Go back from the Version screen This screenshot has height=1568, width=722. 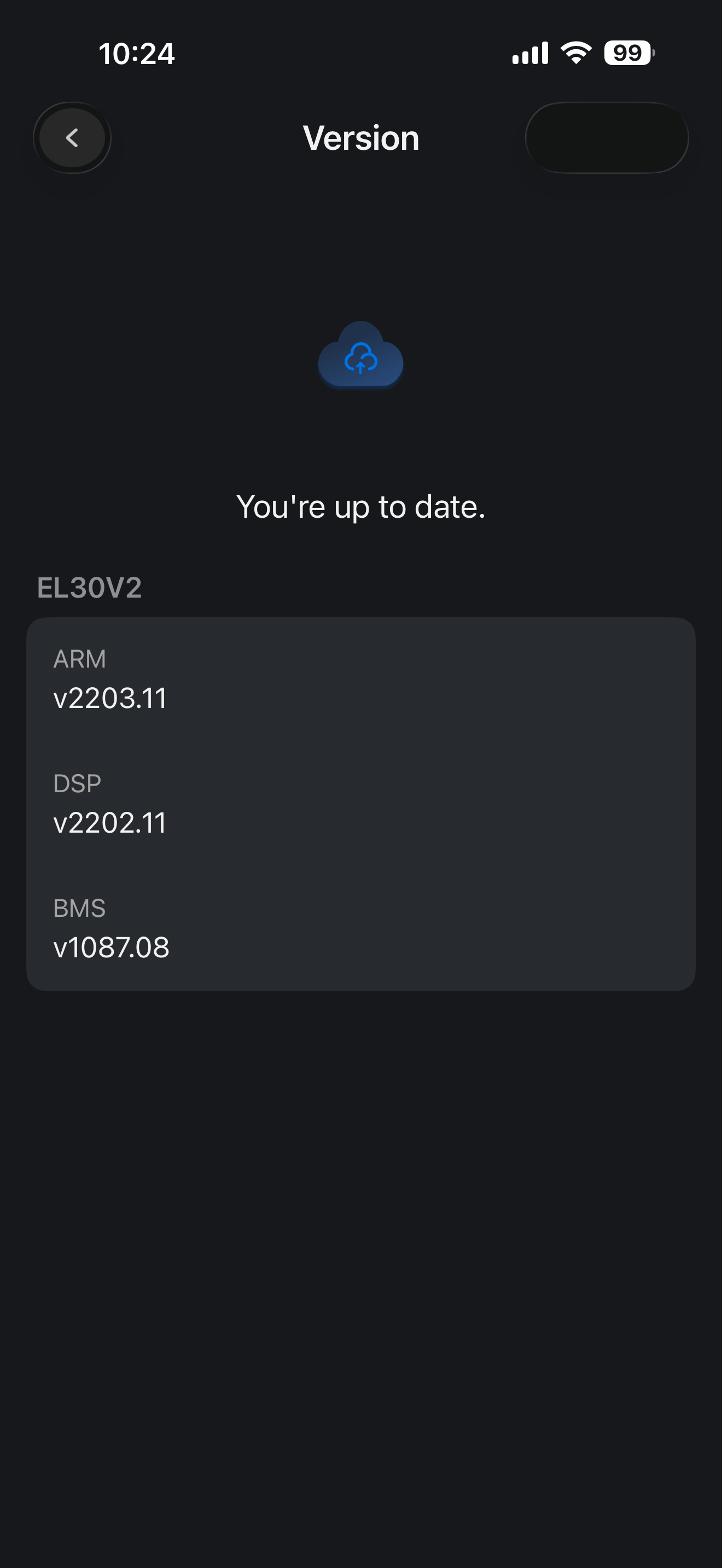coord(72,138)
